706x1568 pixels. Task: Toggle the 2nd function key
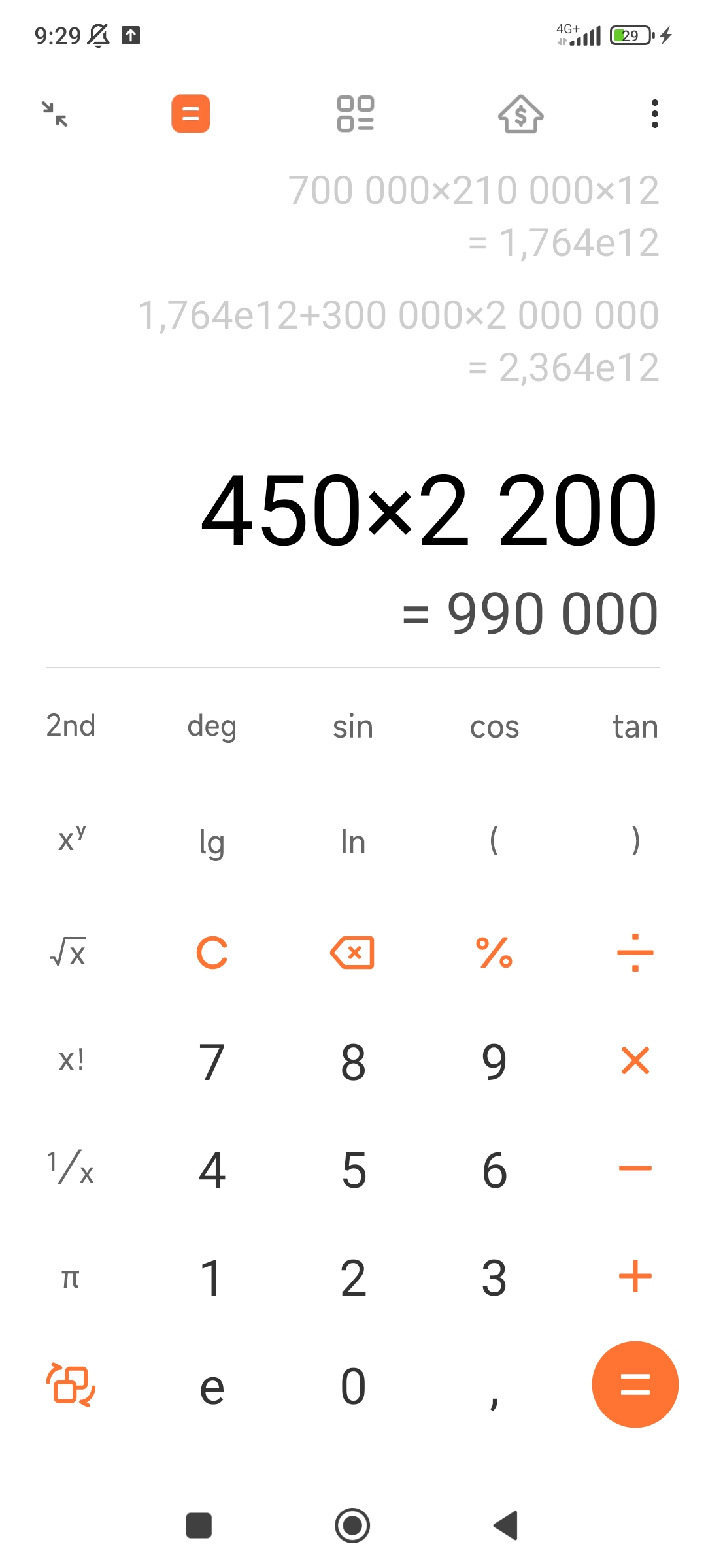tap(71, 726)
